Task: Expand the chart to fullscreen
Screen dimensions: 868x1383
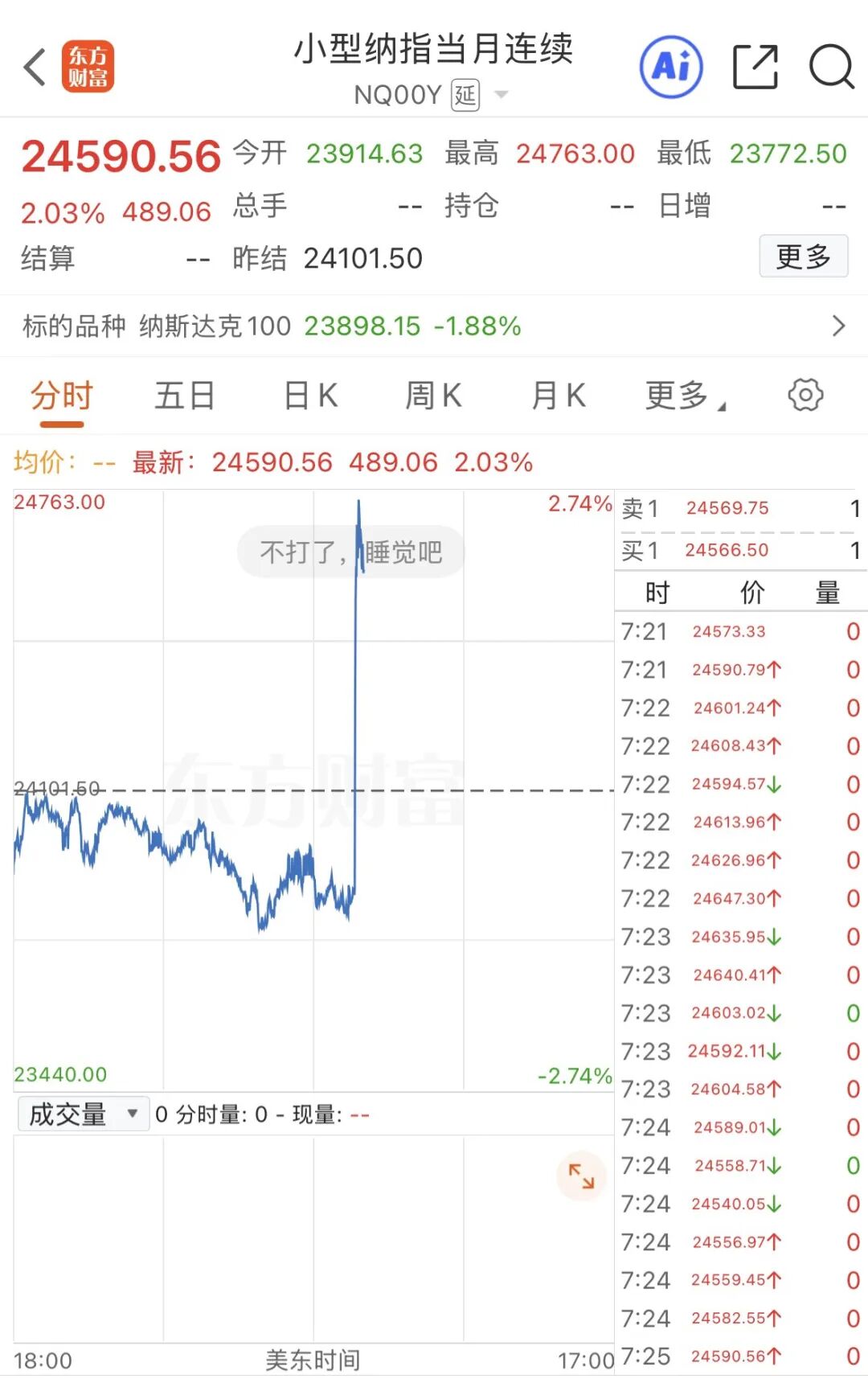Action: [580, 1176]
